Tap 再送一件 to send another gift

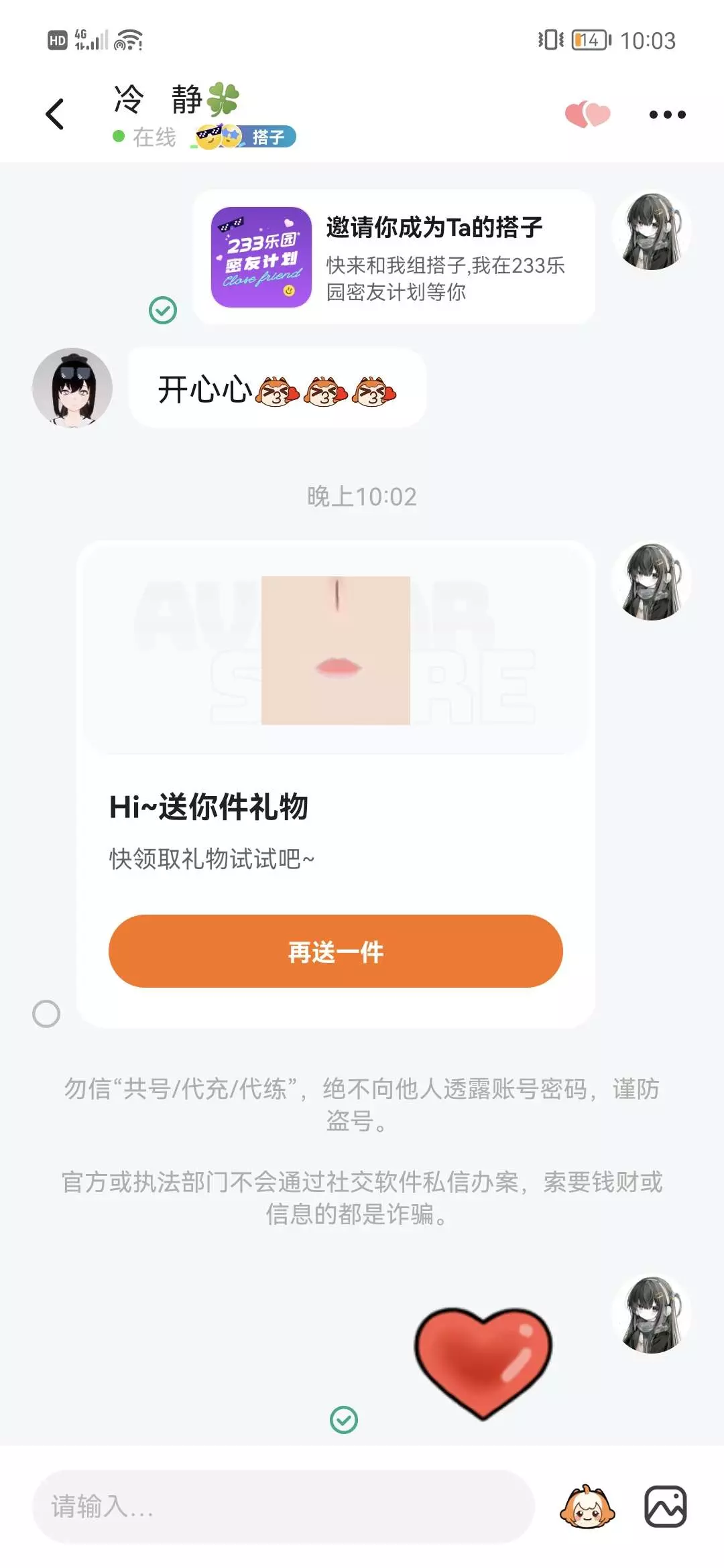click(335, 951)
